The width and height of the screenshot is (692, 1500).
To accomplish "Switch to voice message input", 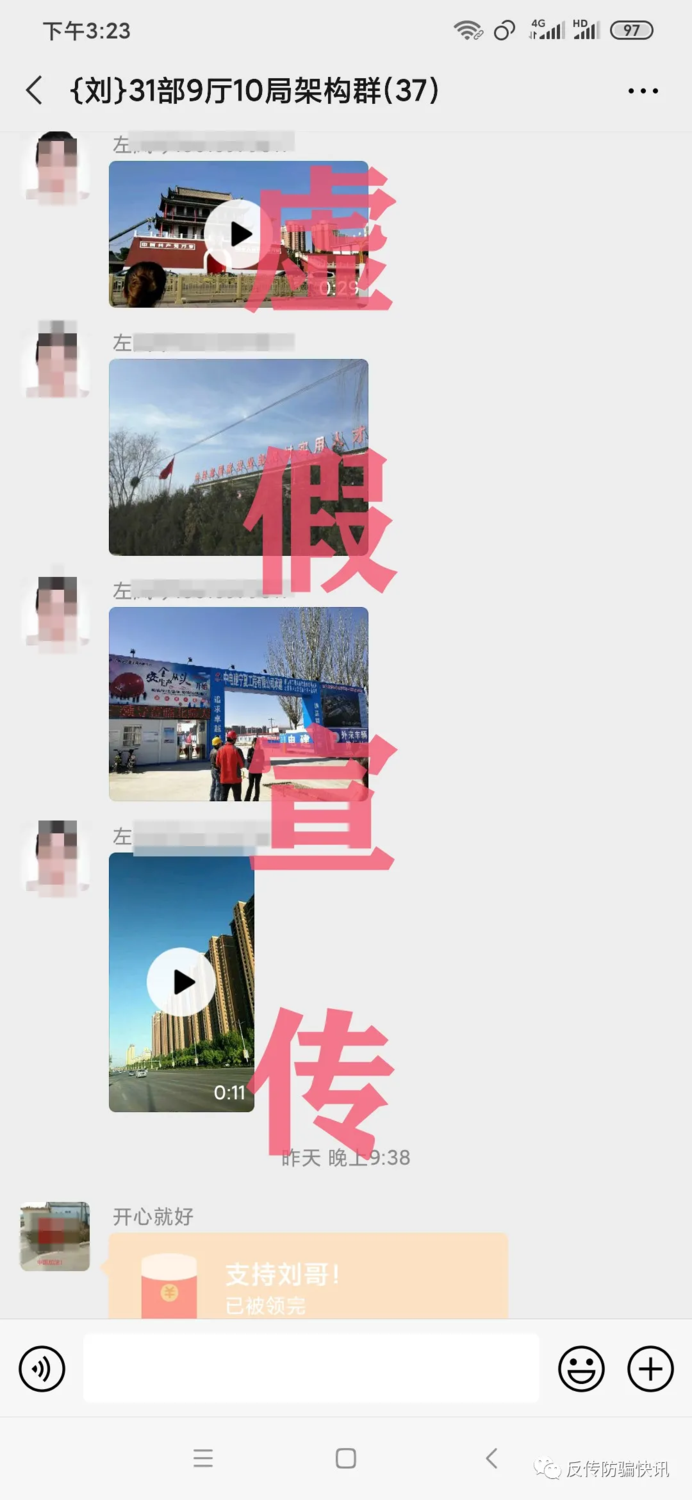I will click(42, 1368).
